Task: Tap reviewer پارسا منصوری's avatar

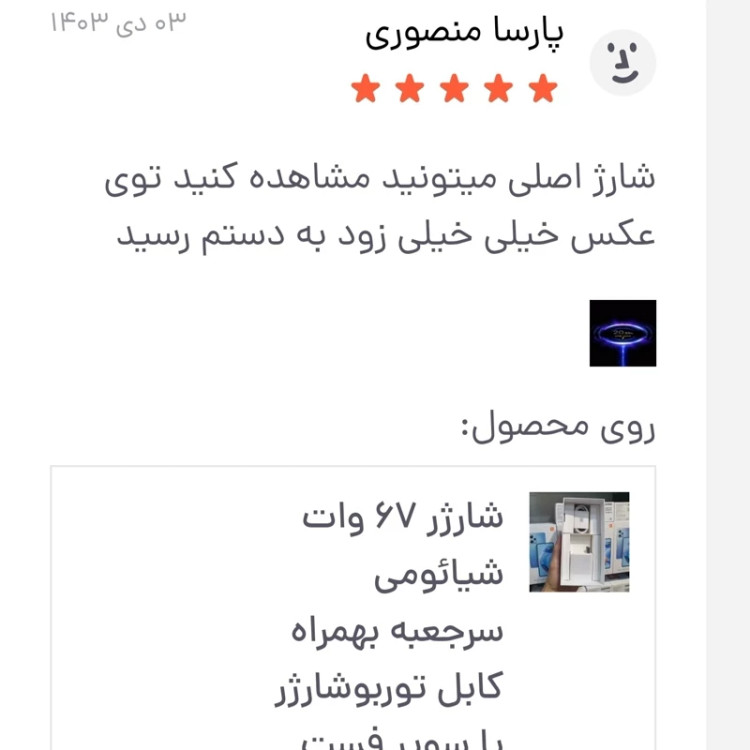Action: coord(622,62)
